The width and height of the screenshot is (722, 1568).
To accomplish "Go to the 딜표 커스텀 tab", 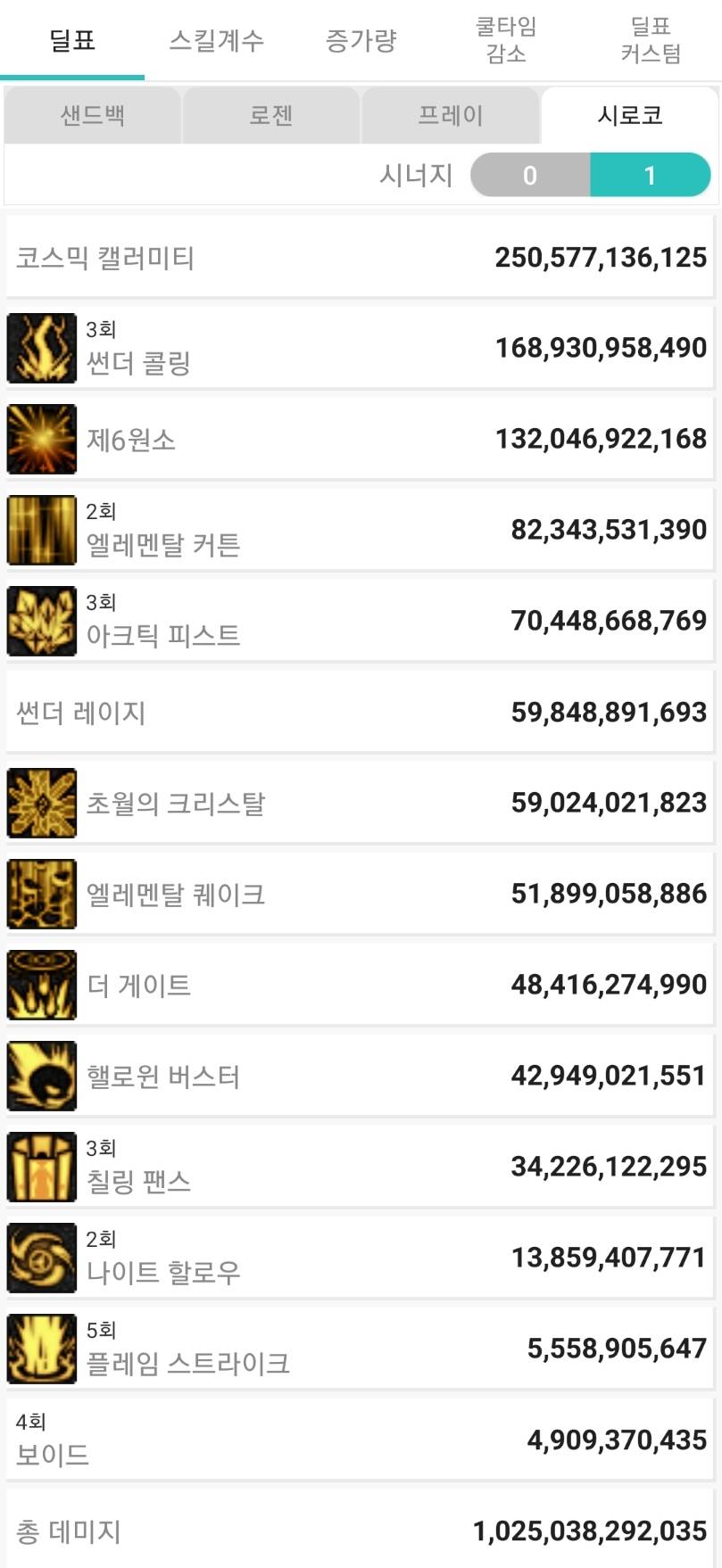I will 651,41.
